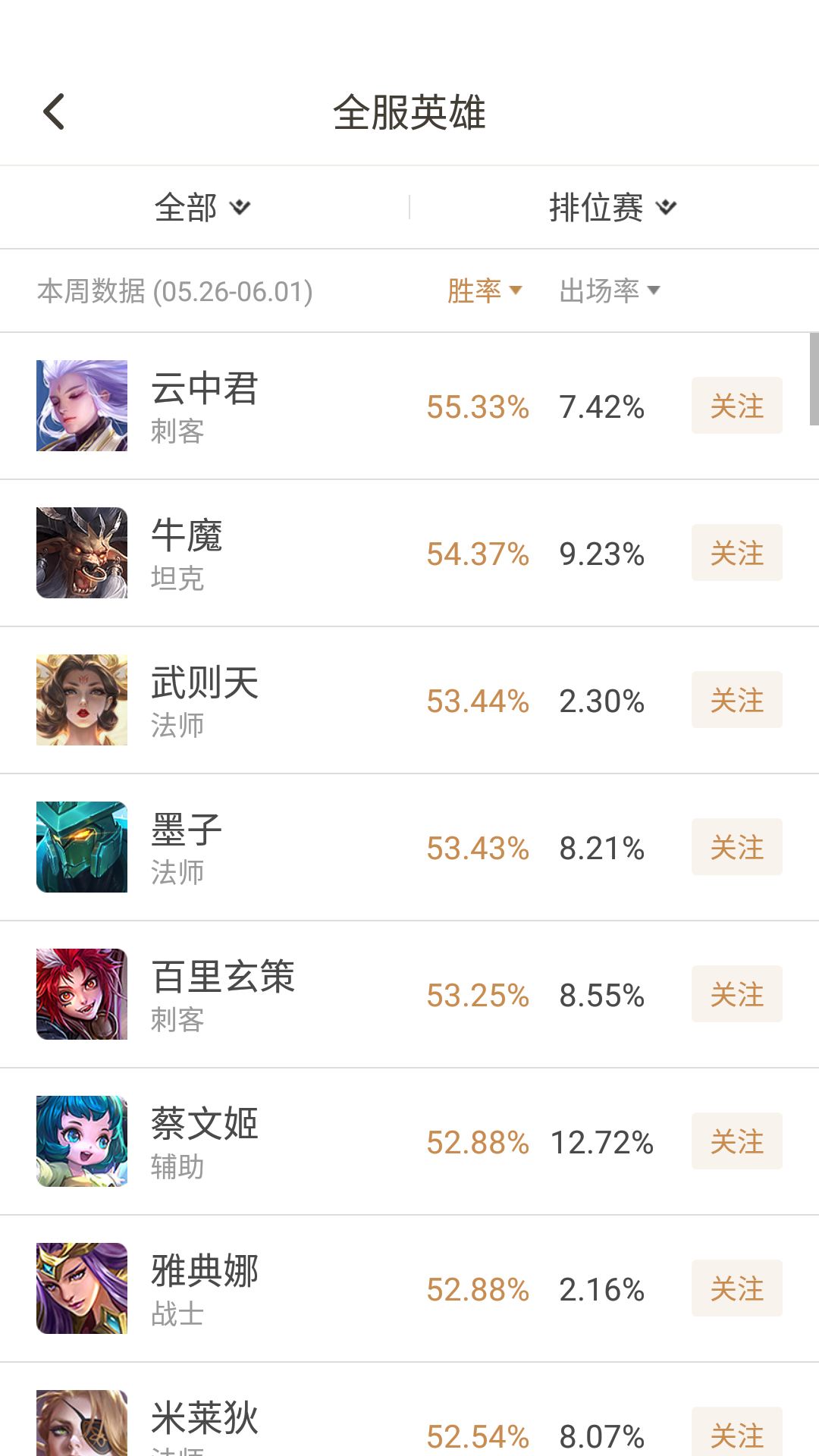Follow 墨子 with the 关注 button
819x1456 pixels.
(736, 847)
